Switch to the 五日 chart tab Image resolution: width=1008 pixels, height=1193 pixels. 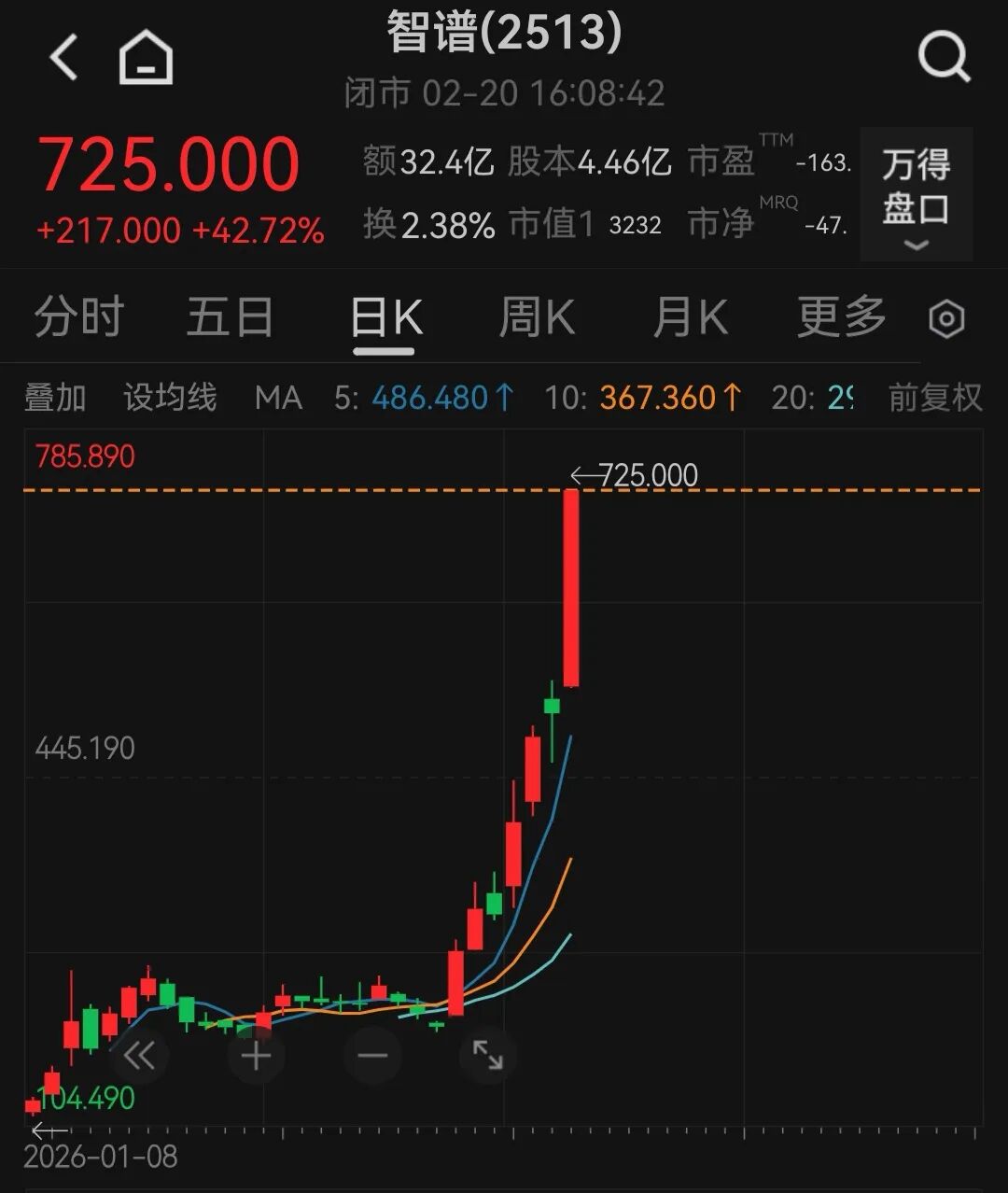230,317
